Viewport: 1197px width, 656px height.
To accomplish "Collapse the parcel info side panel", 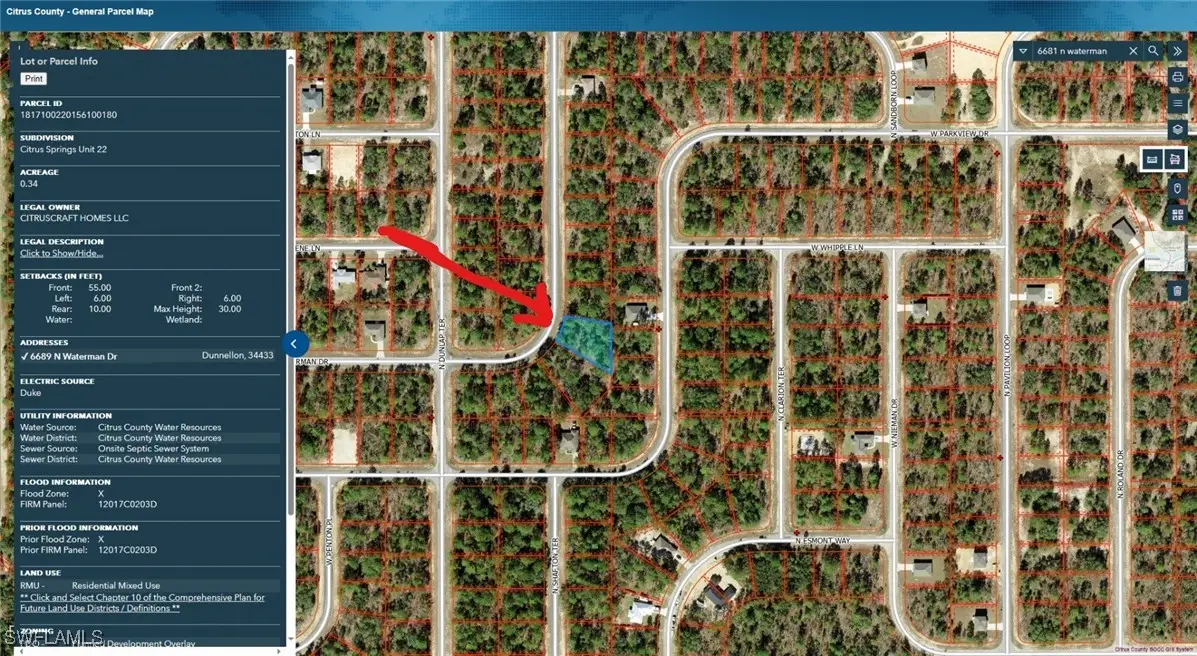I will pos(293,344).
